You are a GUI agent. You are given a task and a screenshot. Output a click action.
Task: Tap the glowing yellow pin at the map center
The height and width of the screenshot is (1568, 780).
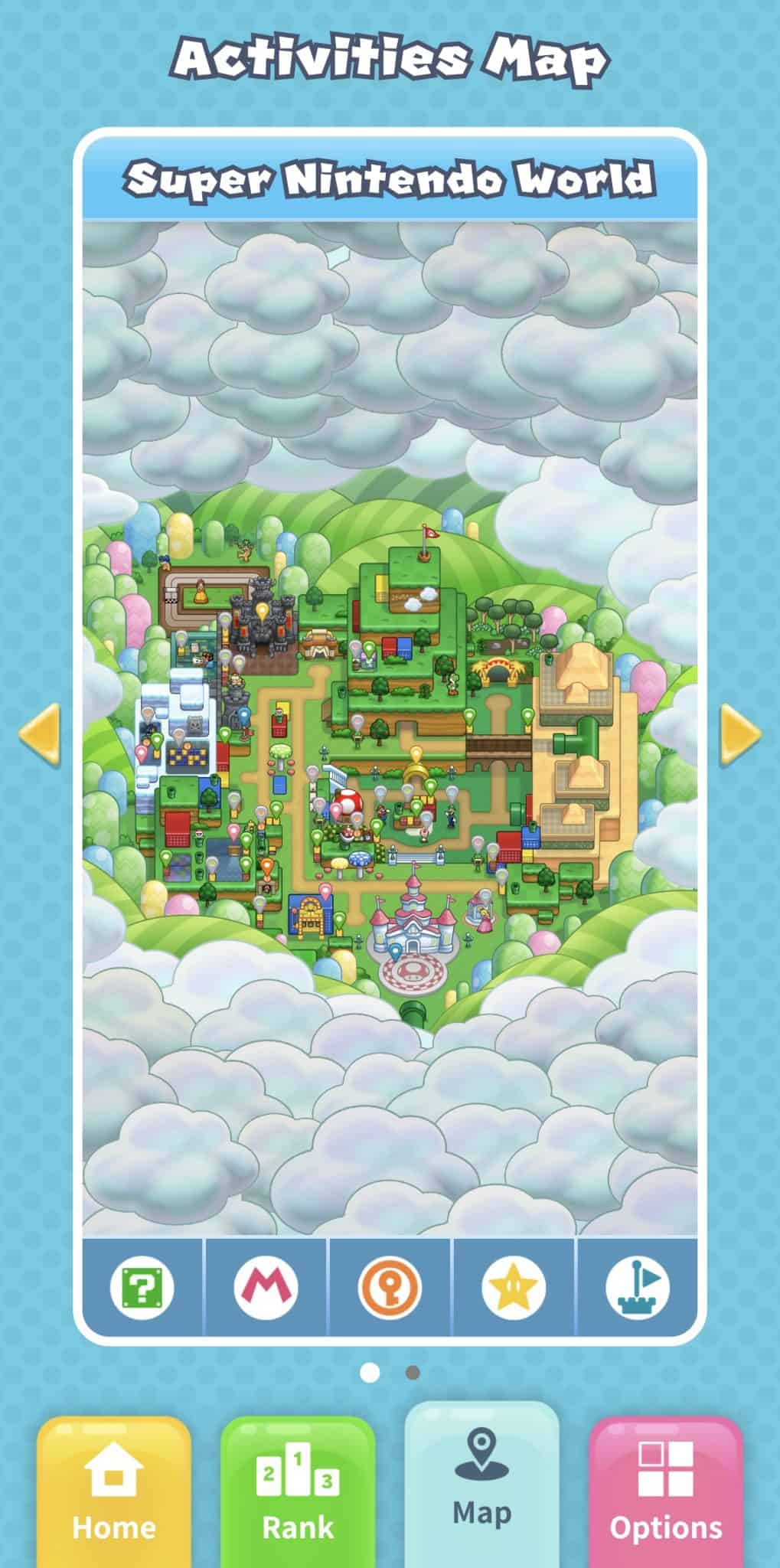(x=416, y=753)
